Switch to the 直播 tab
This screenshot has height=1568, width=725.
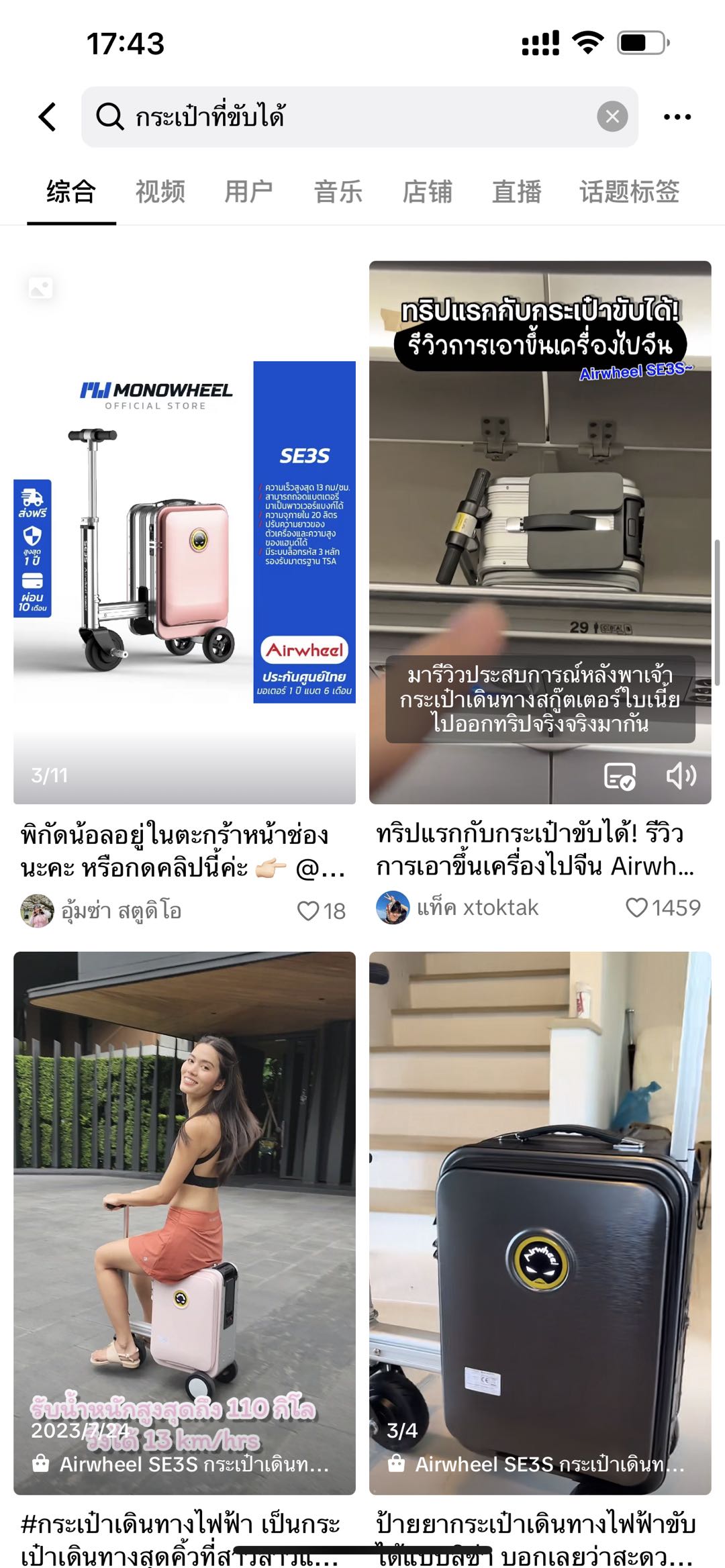pyautogui.click(x=516, y=192)
